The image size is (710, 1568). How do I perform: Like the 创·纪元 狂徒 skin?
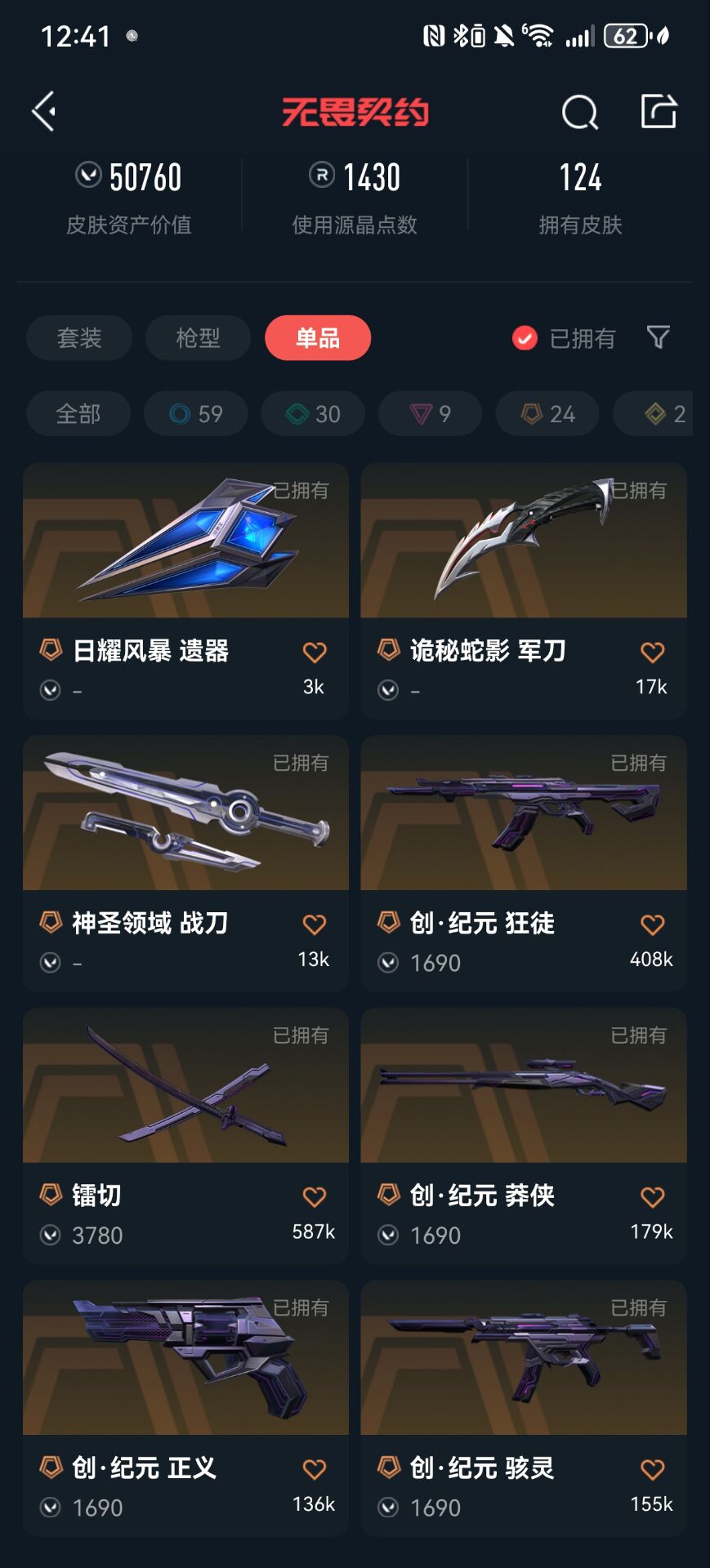(x=652, y=924)
